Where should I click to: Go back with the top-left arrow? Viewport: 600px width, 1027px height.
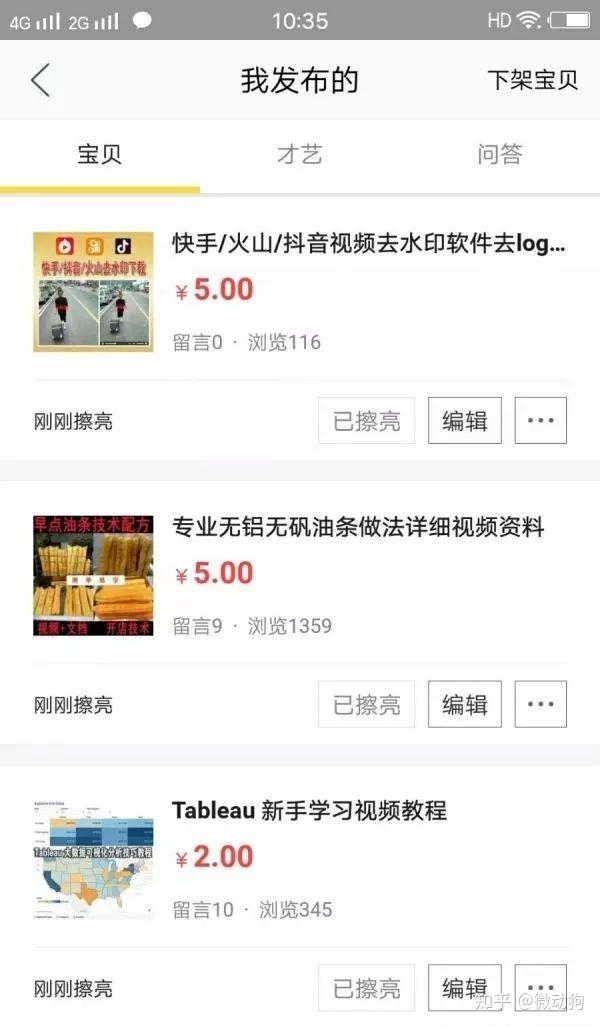(x=40, y=80)
